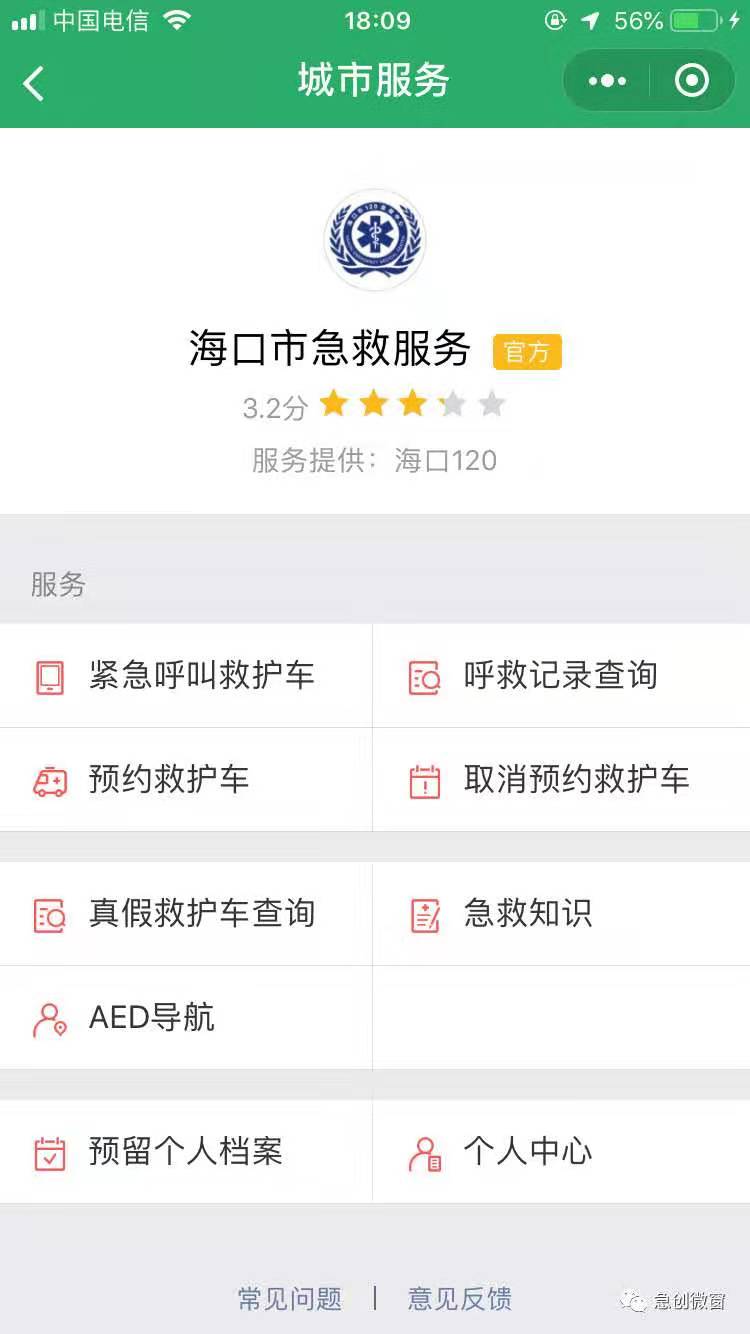Open 真假救护车查询
Screen dimensions: 750x1334
[186, 914]
